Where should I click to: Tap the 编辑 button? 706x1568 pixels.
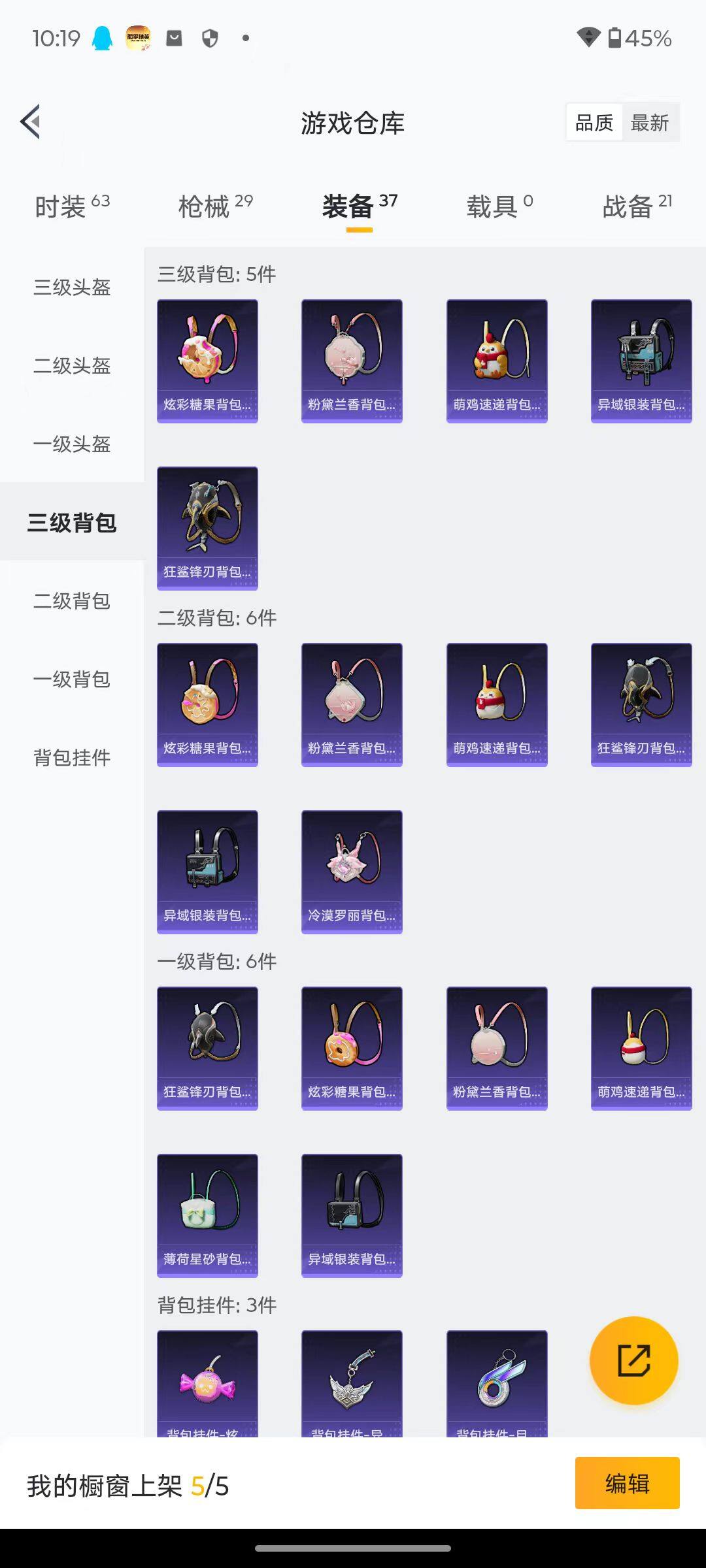(627, 1484)
